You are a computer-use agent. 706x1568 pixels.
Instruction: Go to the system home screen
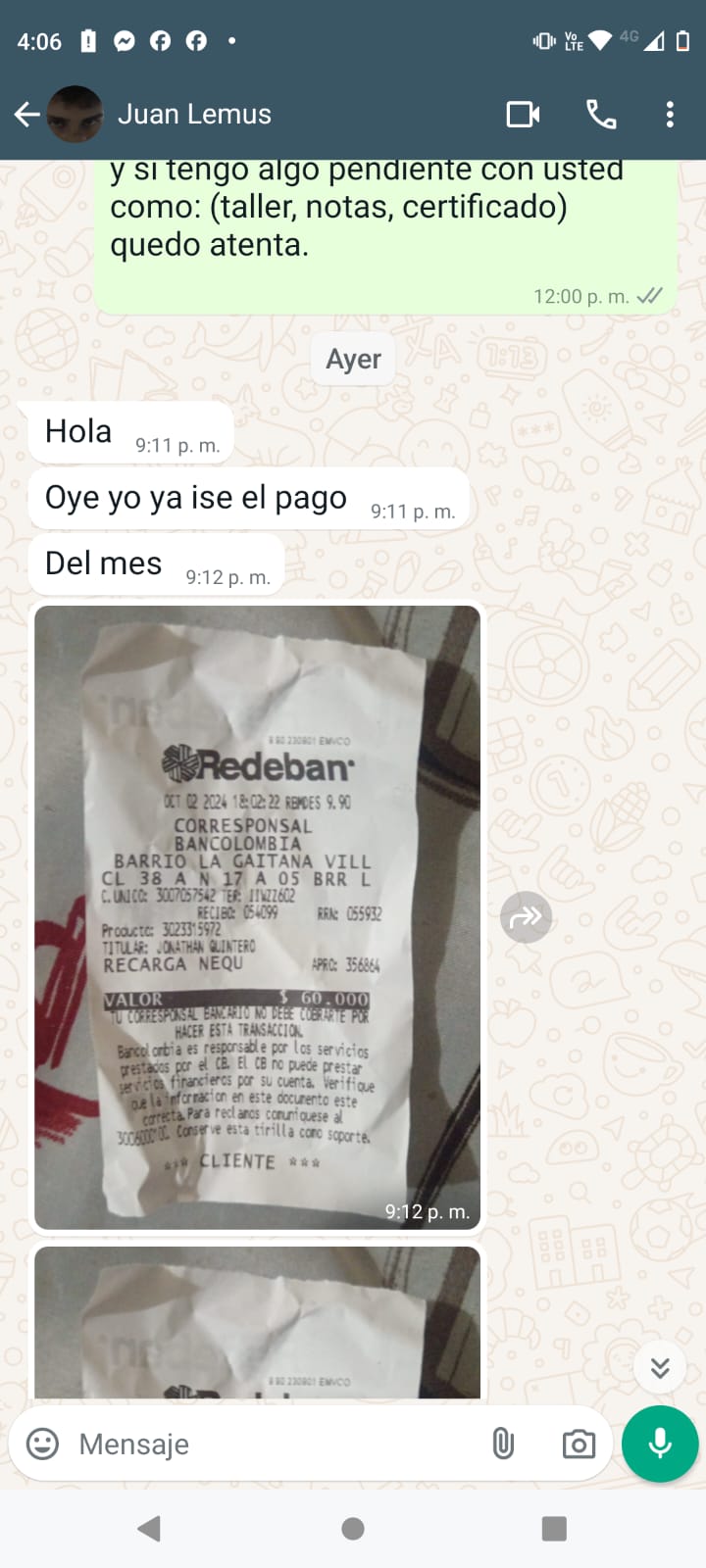point(353,1529)
